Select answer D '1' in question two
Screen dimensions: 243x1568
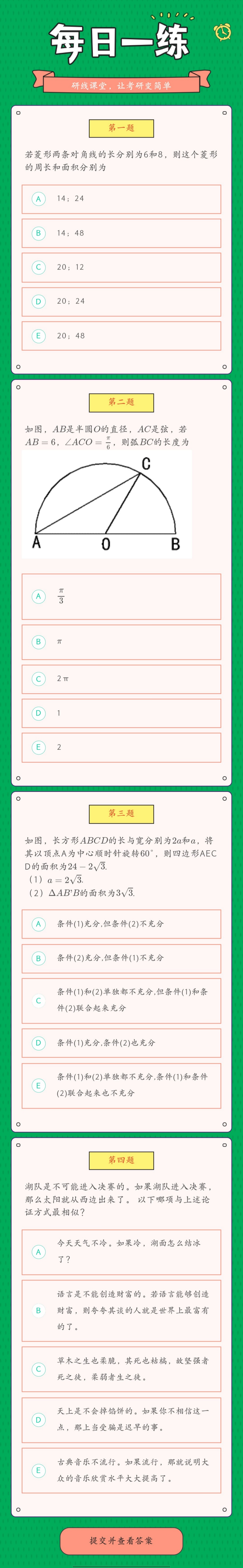(x=121, y=713)
